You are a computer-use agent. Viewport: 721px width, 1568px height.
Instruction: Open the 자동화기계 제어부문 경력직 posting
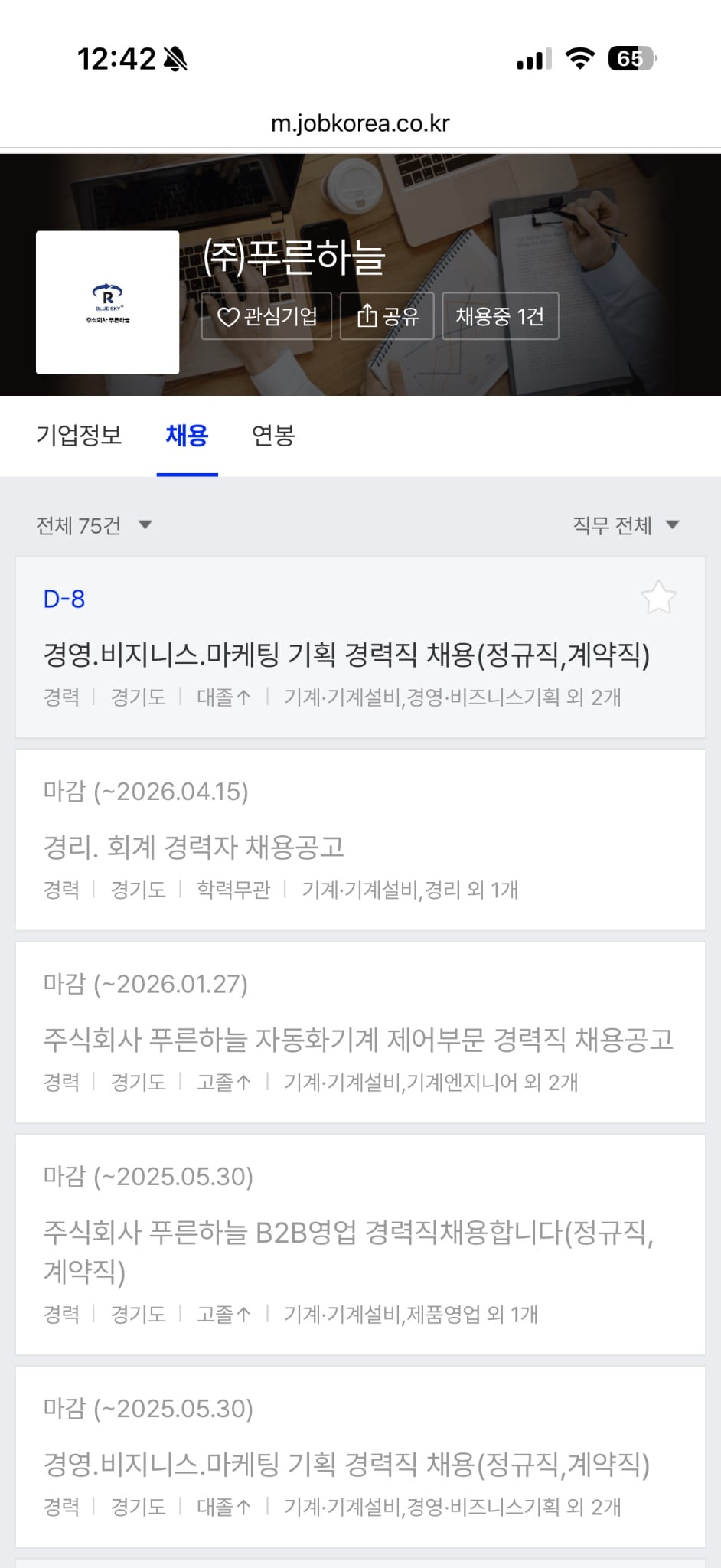point(360,1033)
